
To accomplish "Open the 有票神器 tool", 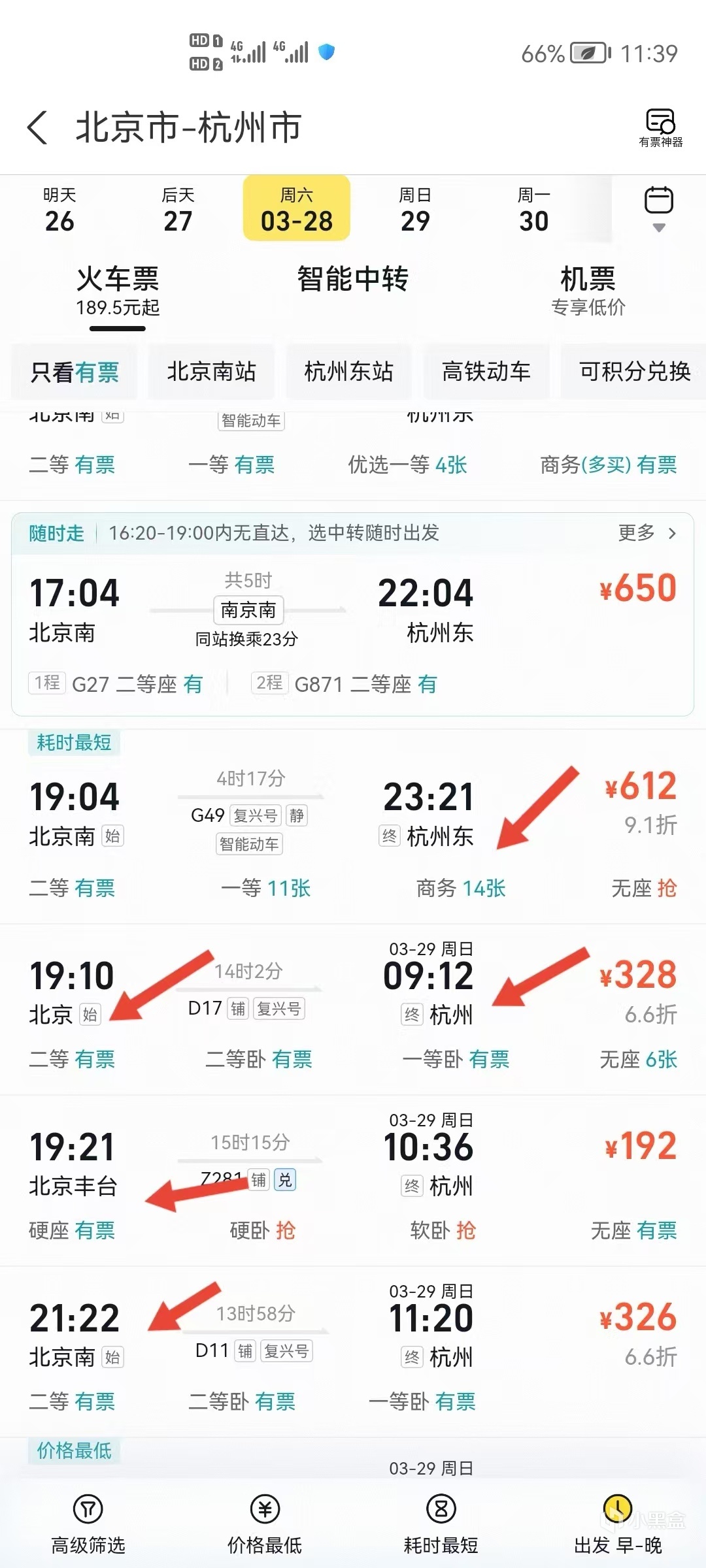I will [660, 128].
